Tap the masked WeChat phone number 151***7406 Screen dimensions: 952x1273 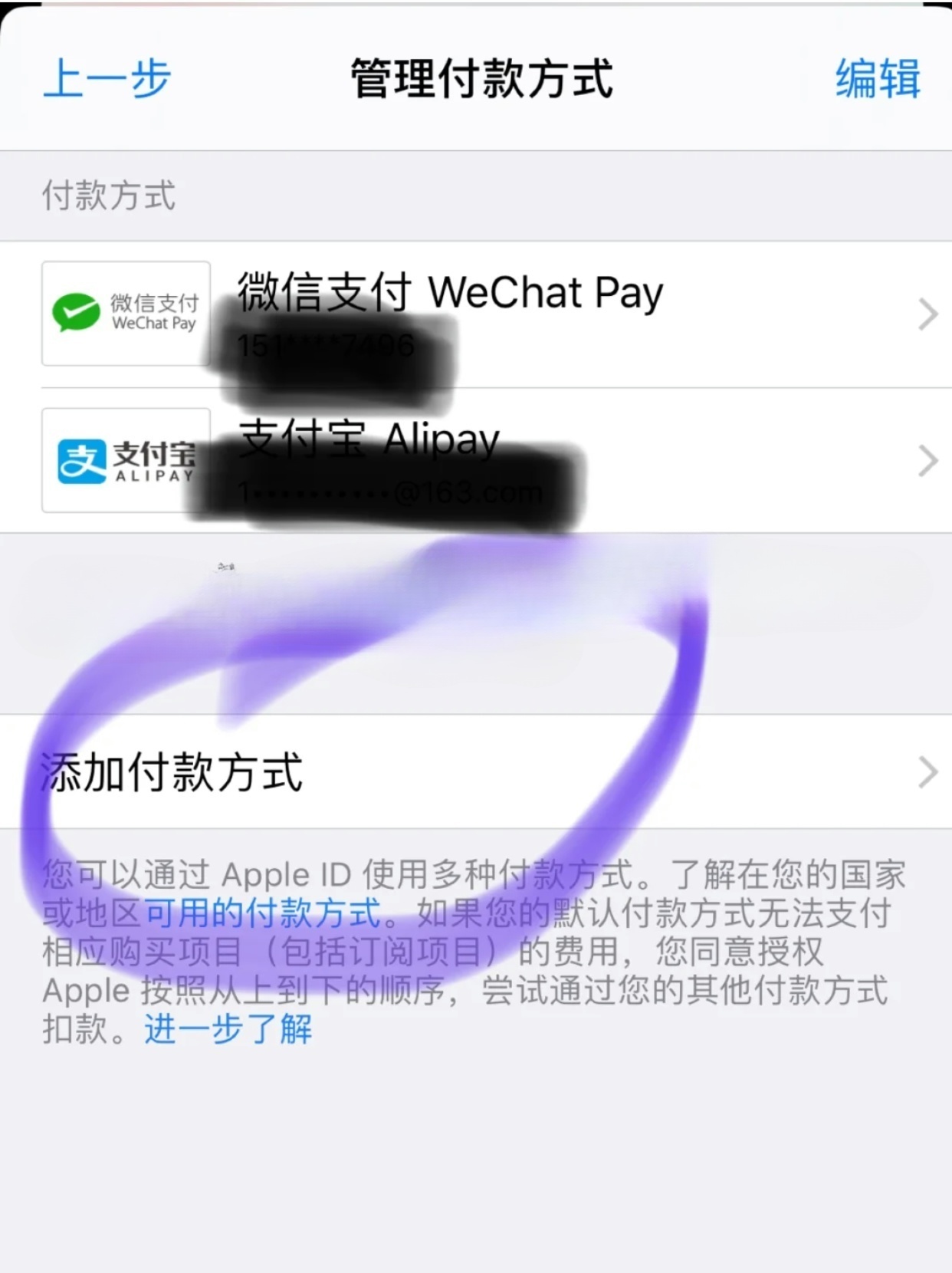[326, 345]
